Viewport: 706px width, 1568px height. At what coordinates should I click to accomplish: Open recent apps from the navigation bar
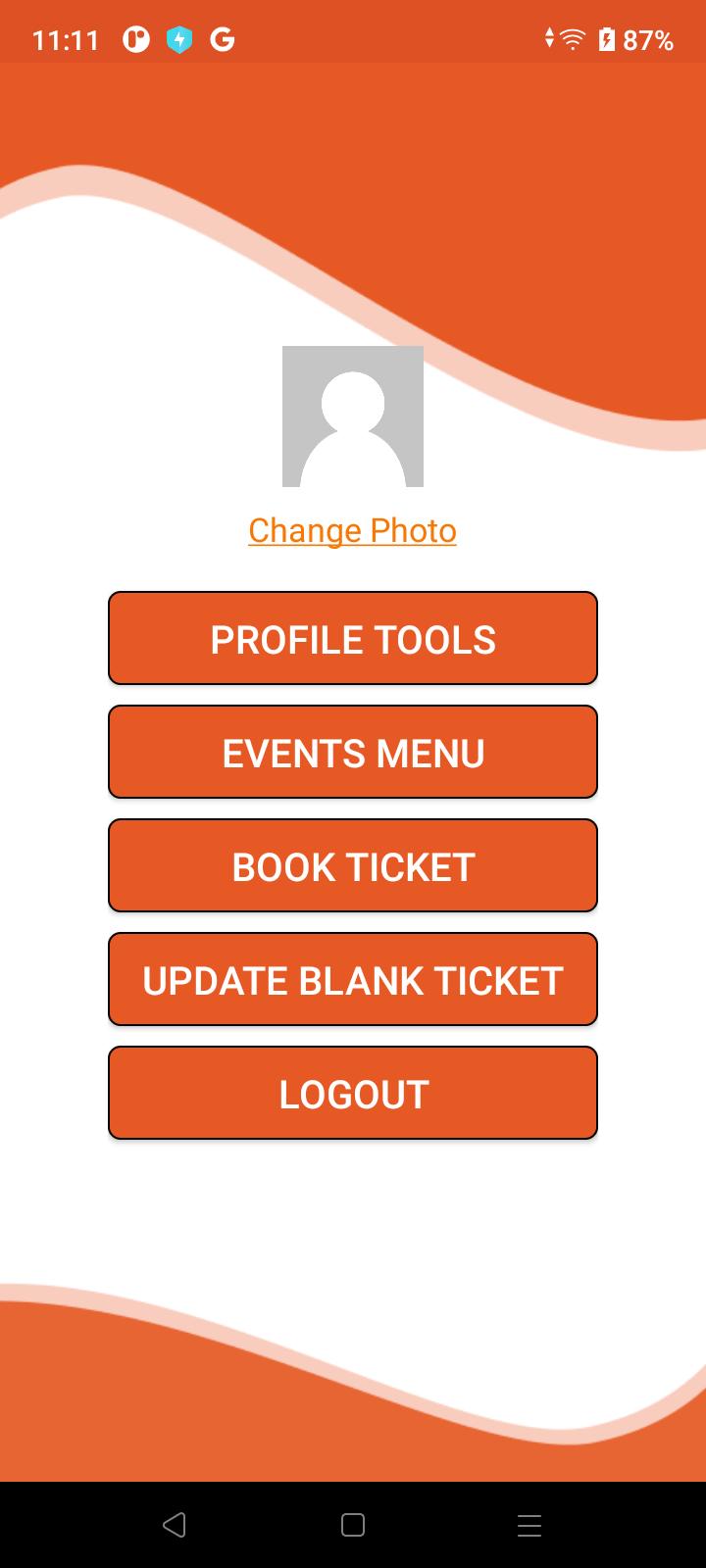coord(529,1525)
